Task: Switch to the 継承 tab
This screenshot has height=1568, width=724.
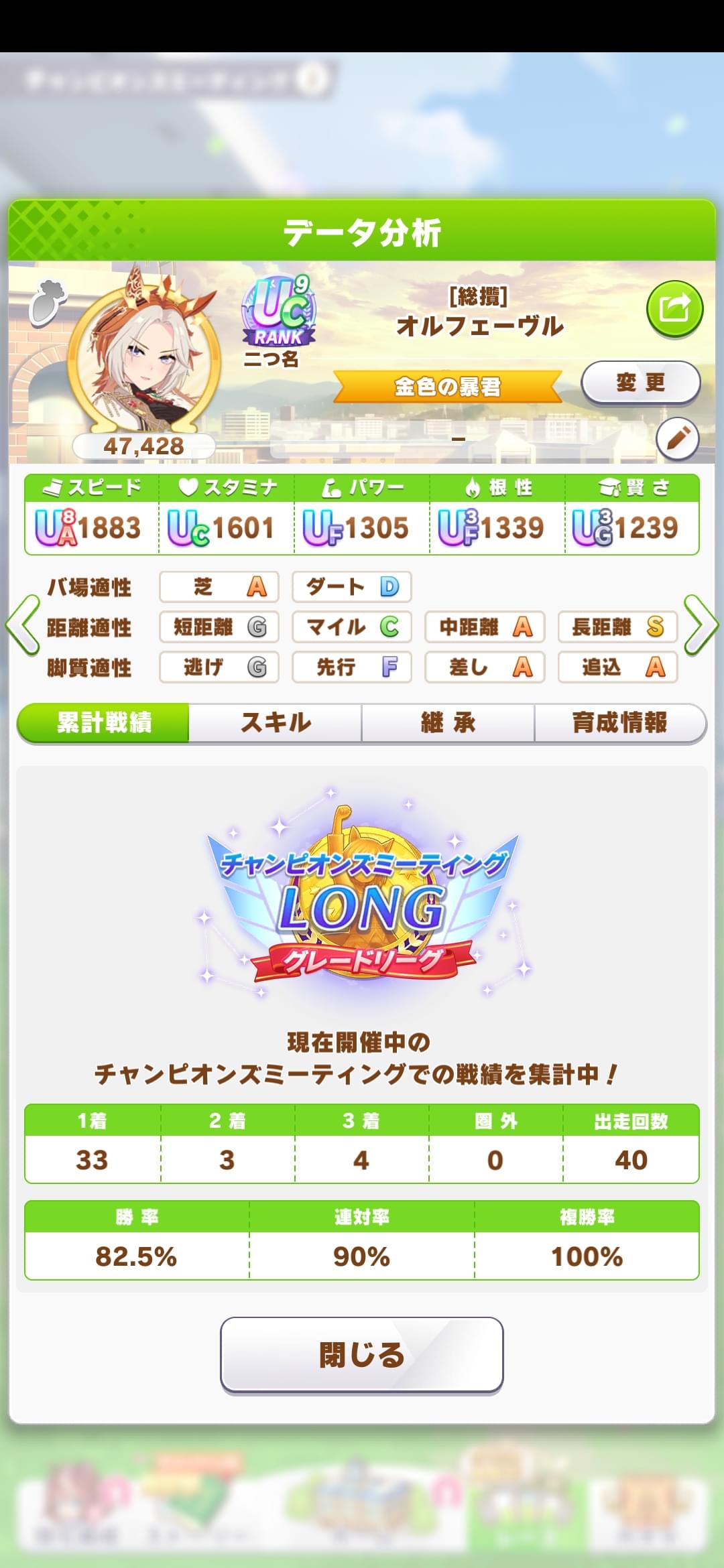Action: (448, 722)
